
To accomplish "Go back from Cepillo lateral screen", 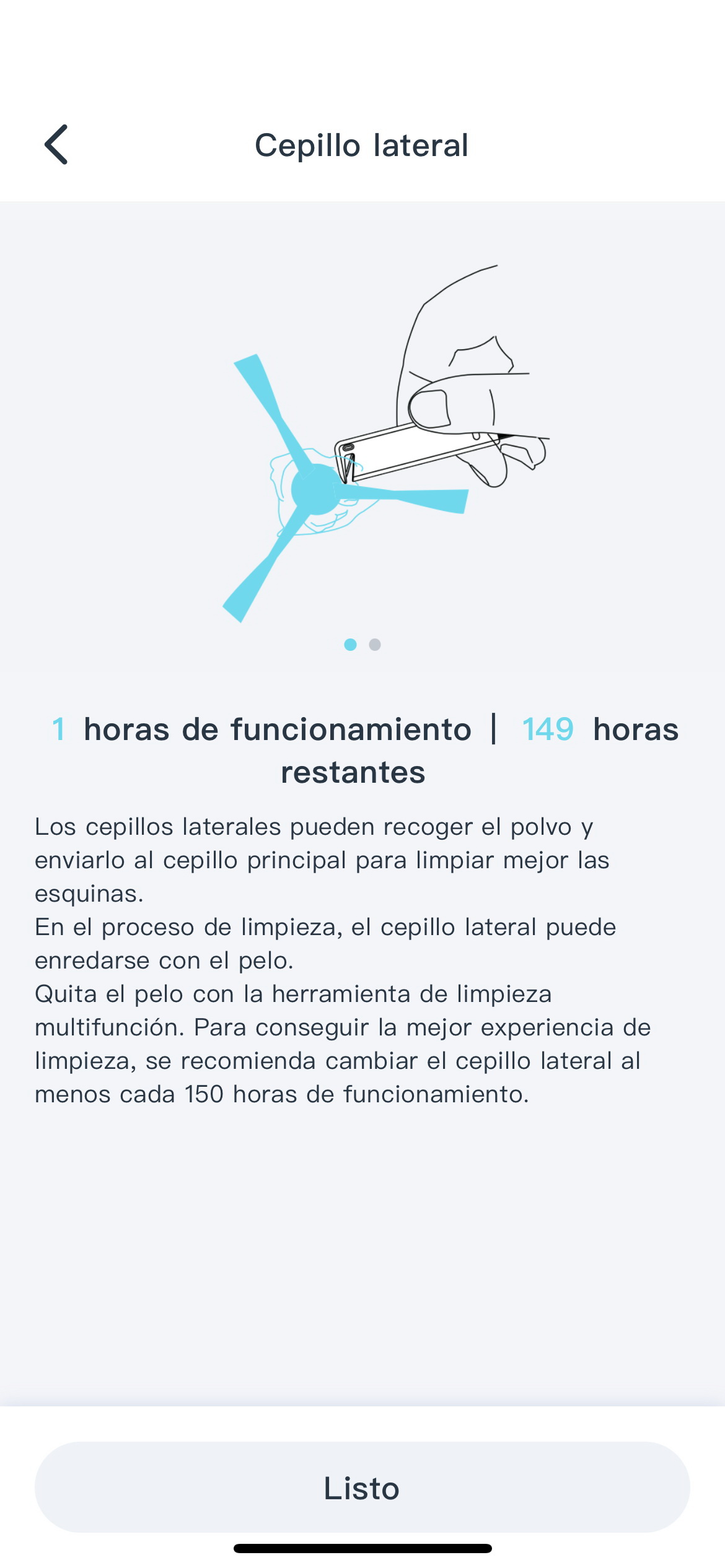I will point(56,144).
